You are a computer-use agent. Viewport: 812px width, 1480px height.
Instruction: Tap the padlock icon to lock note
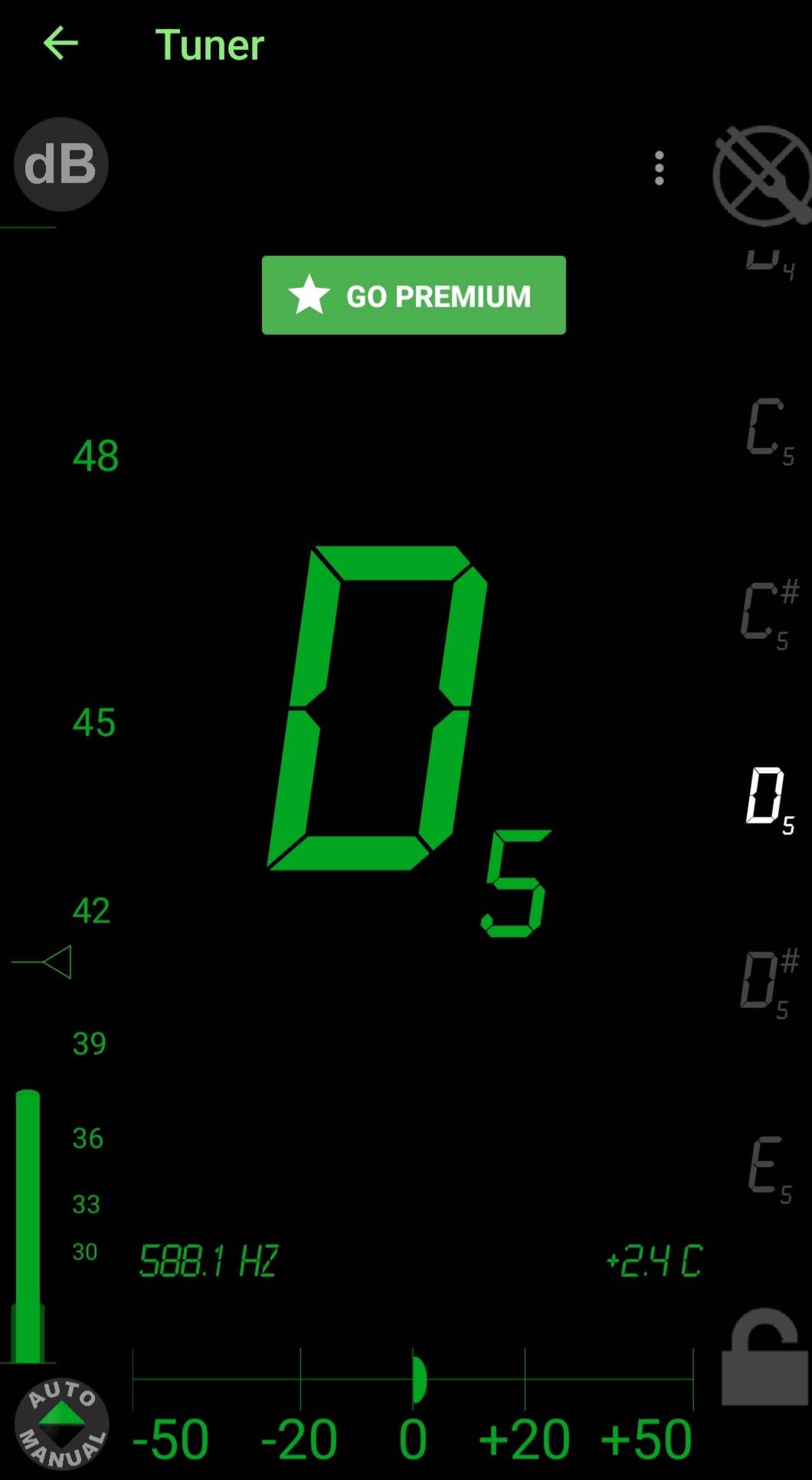click(765, 1357)
